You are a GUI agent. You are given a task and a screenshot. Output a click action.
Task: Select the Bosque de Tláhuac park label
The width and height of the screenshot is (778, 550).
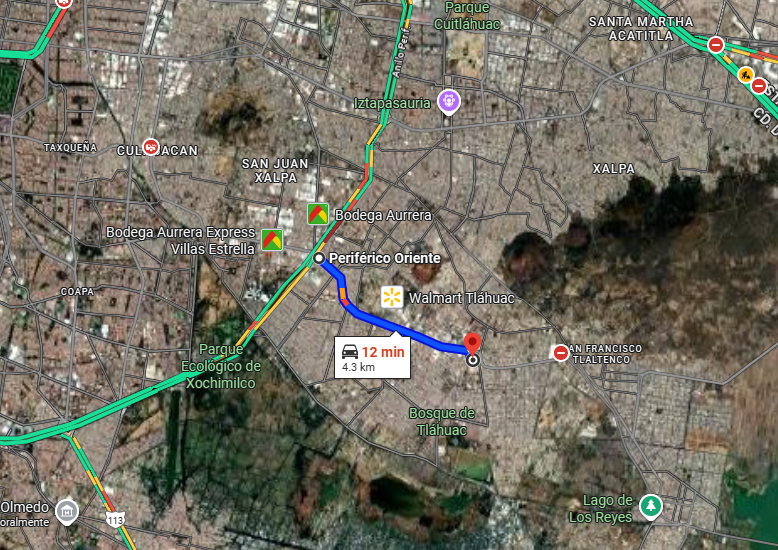point(441,421)
